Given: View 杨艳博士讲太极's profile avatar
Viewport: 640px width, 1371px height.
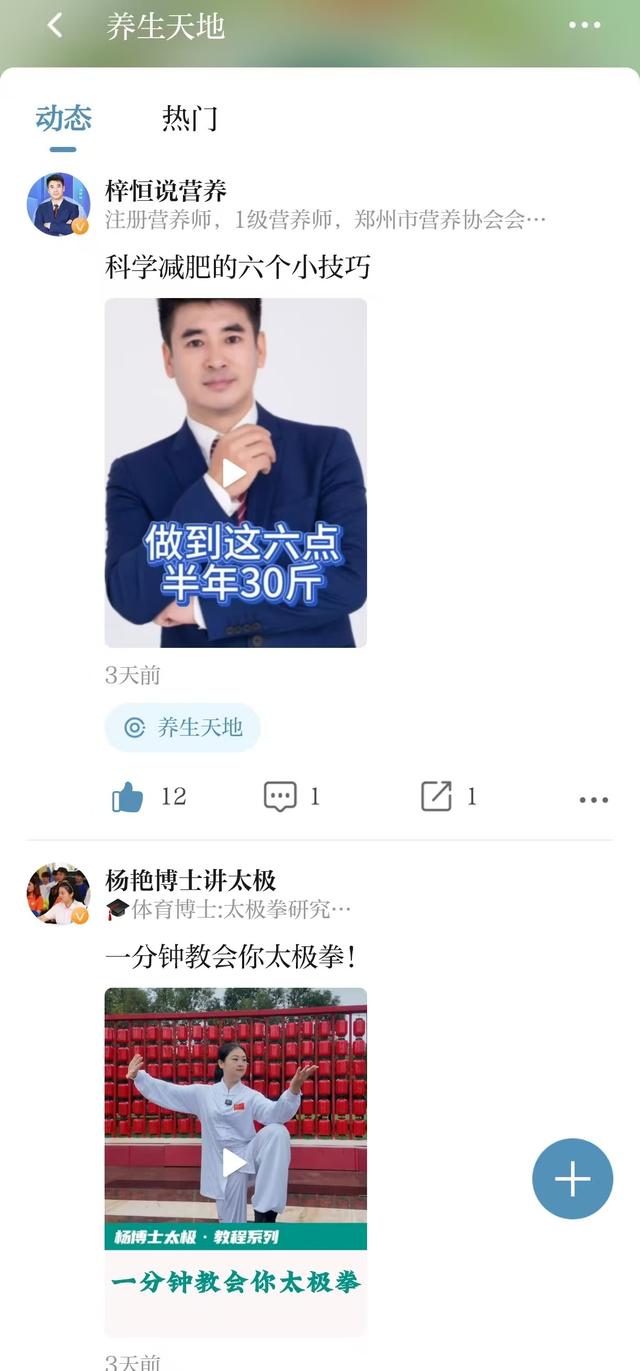Looking at the screenshot, I should pyautogui.click(x=58, y=894).
